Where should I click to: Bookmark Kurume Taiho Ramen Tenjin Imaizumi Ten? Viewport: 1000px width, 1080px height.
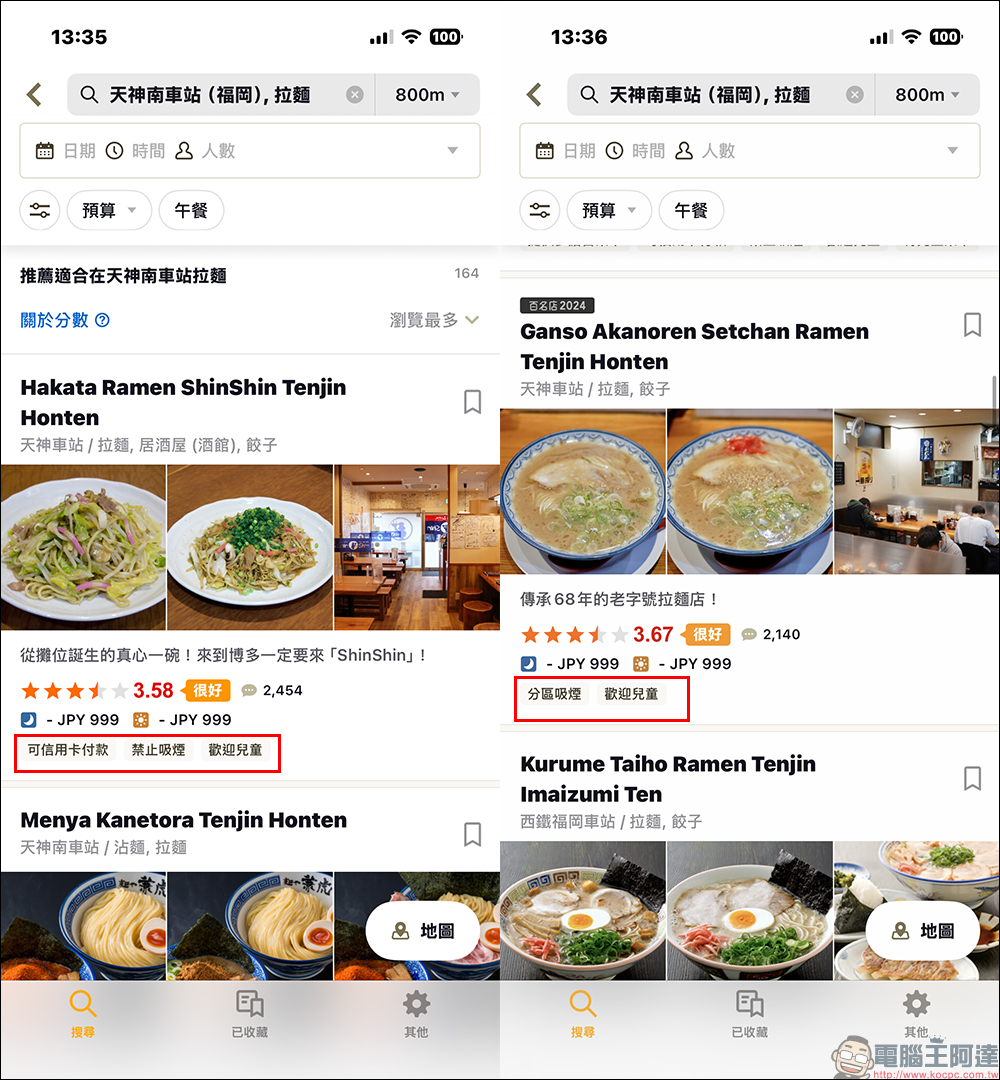click(x=972, y=778)
